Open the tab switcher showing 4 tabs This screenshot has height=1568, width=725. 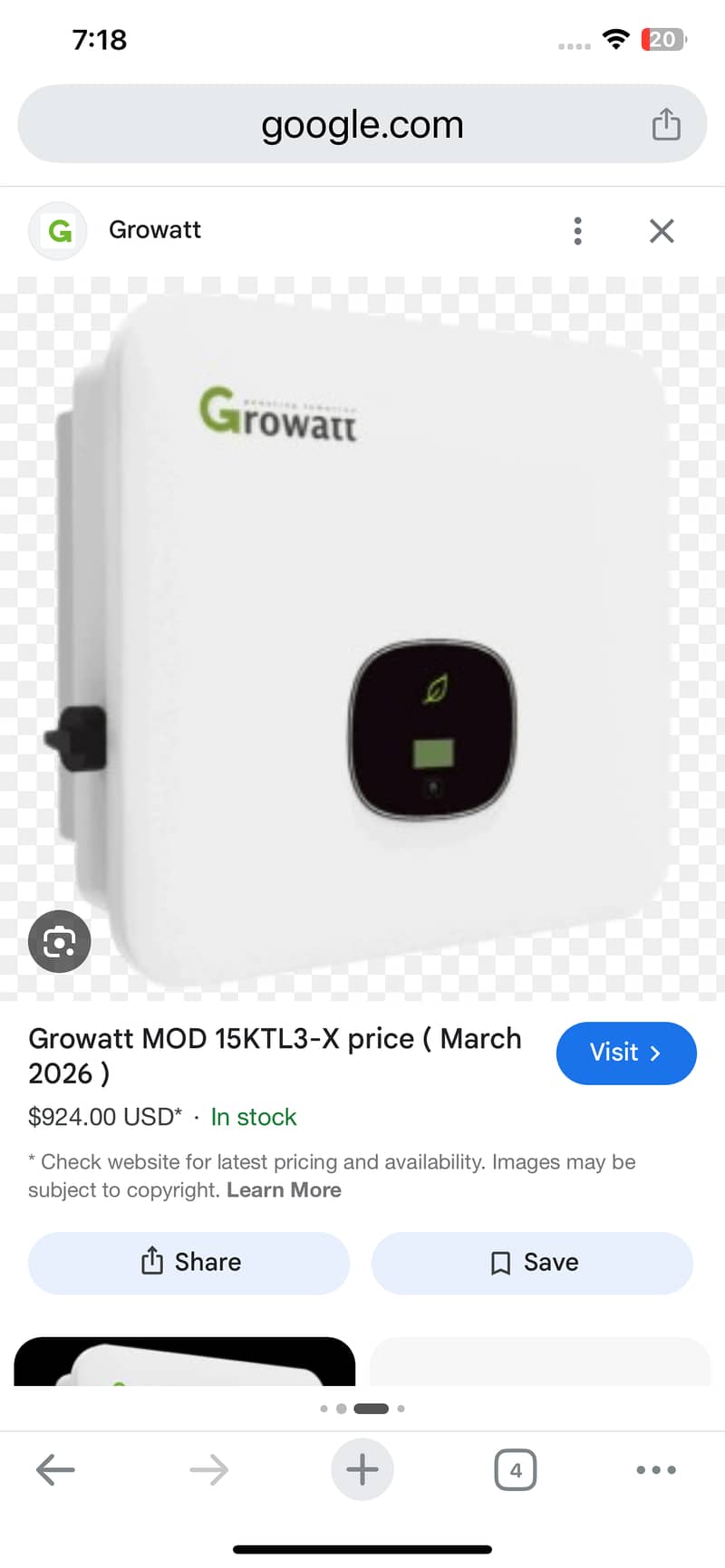pyautogui.click(x=515, y=1470)
